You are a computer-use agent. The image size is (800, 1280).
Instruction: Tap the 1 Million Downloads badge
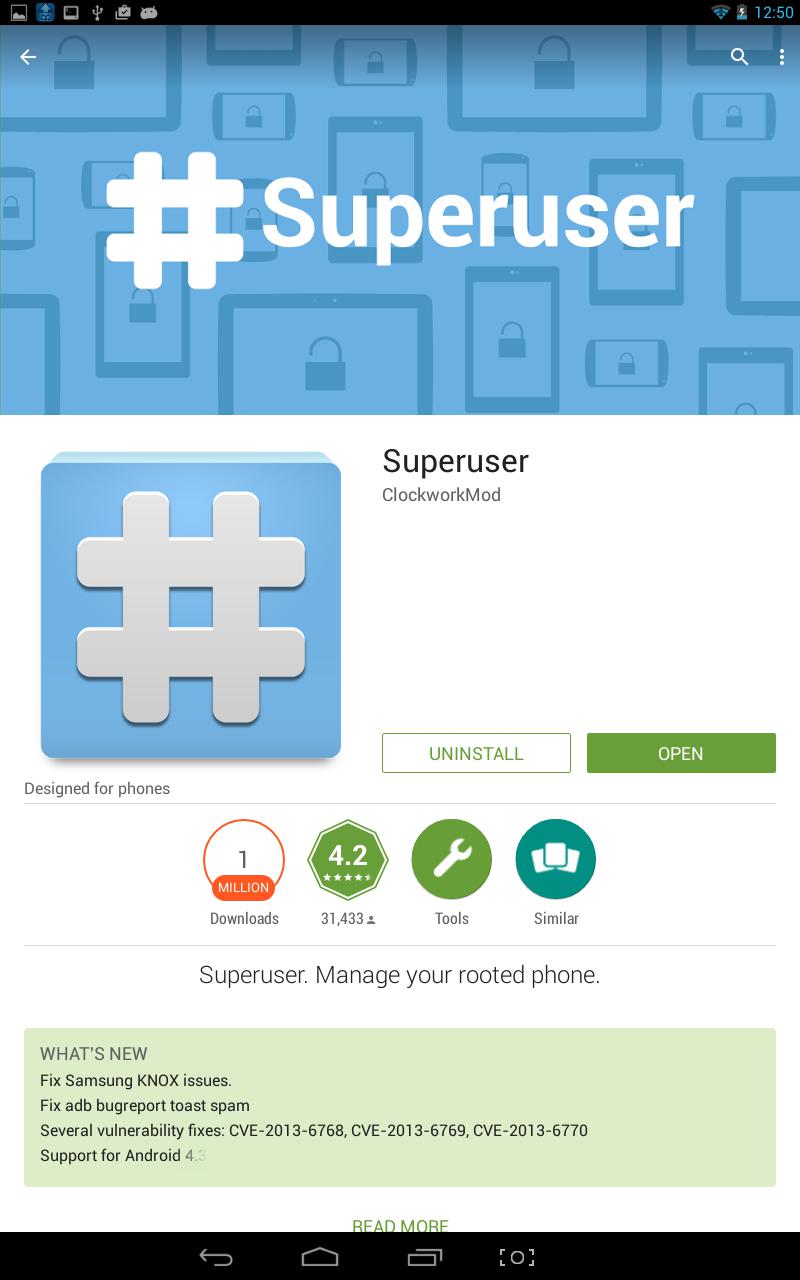[x=244, y=859]
